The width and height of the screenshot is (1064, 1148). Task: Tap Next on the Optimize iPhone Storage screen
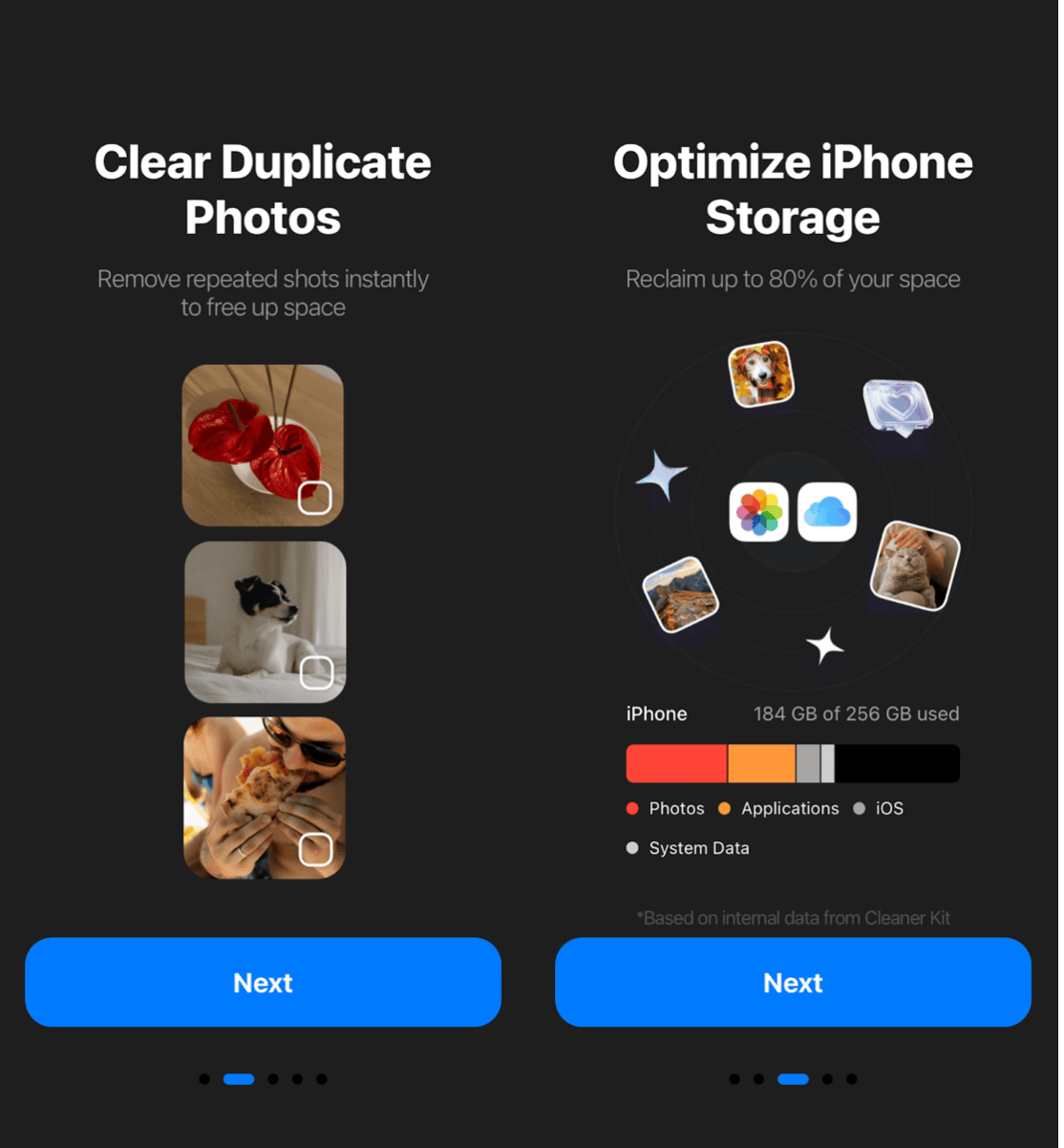793,982
